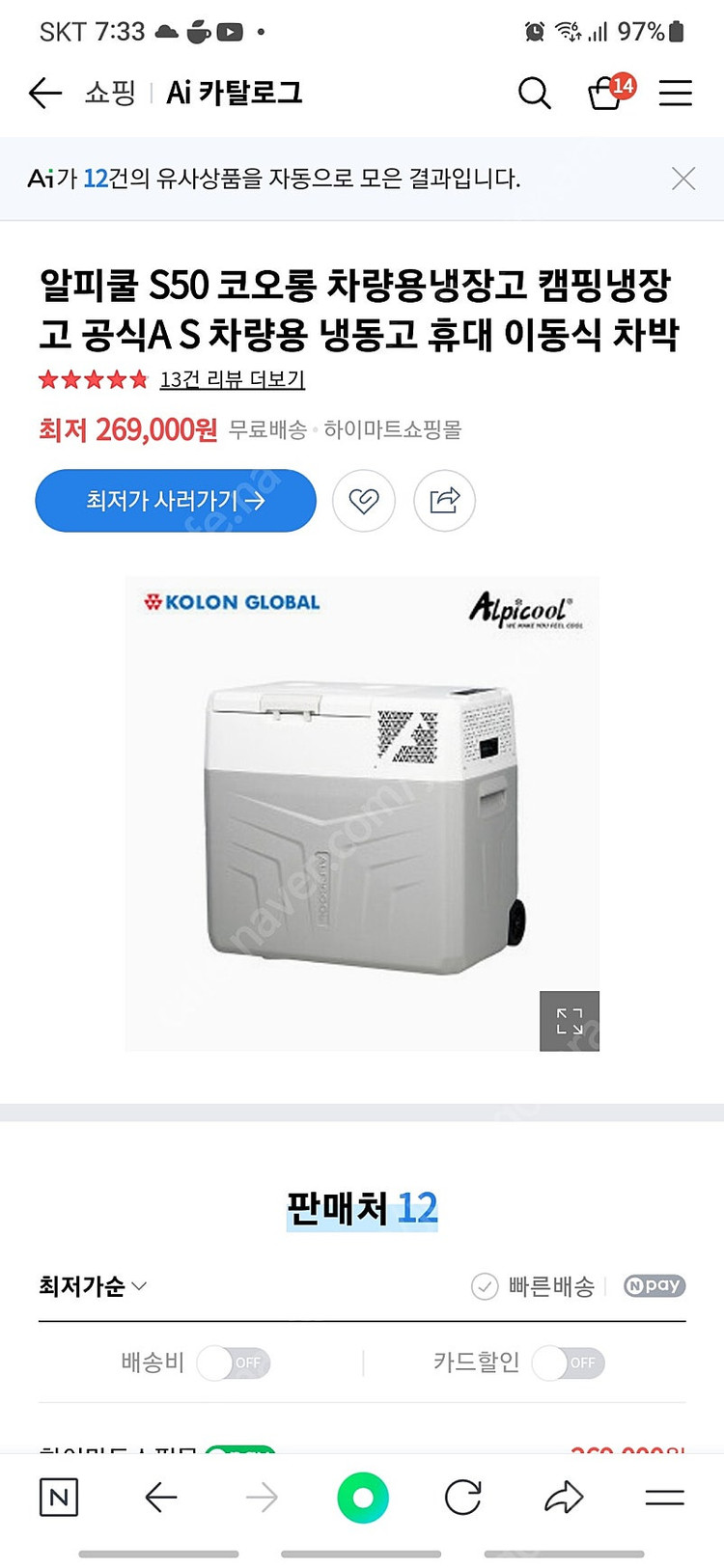The height and width of the screenshot is (1568, 724).
Task: Open the shopping cart
Action: [x=606, y=93]
